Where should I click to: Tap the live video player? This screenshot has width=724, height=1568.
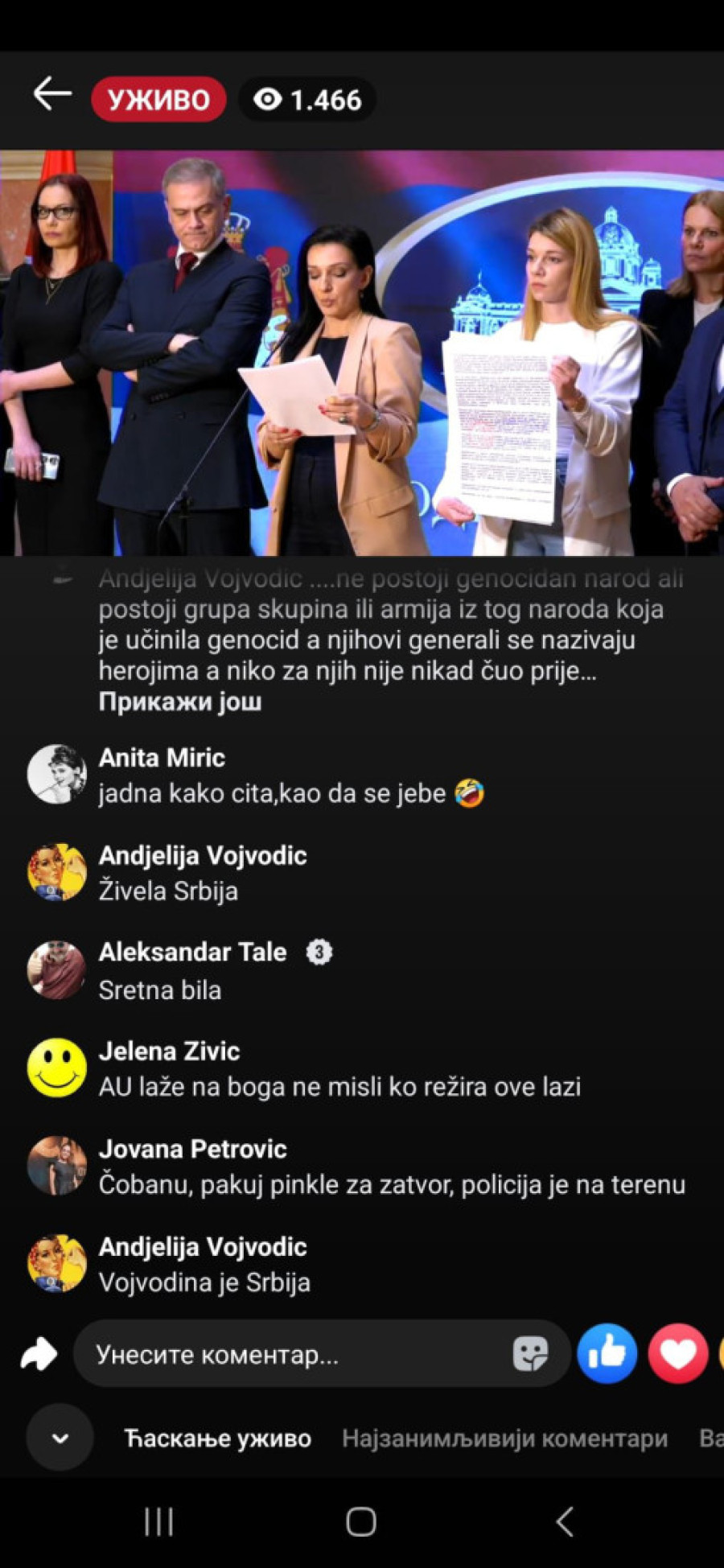[x=362, y=352]
